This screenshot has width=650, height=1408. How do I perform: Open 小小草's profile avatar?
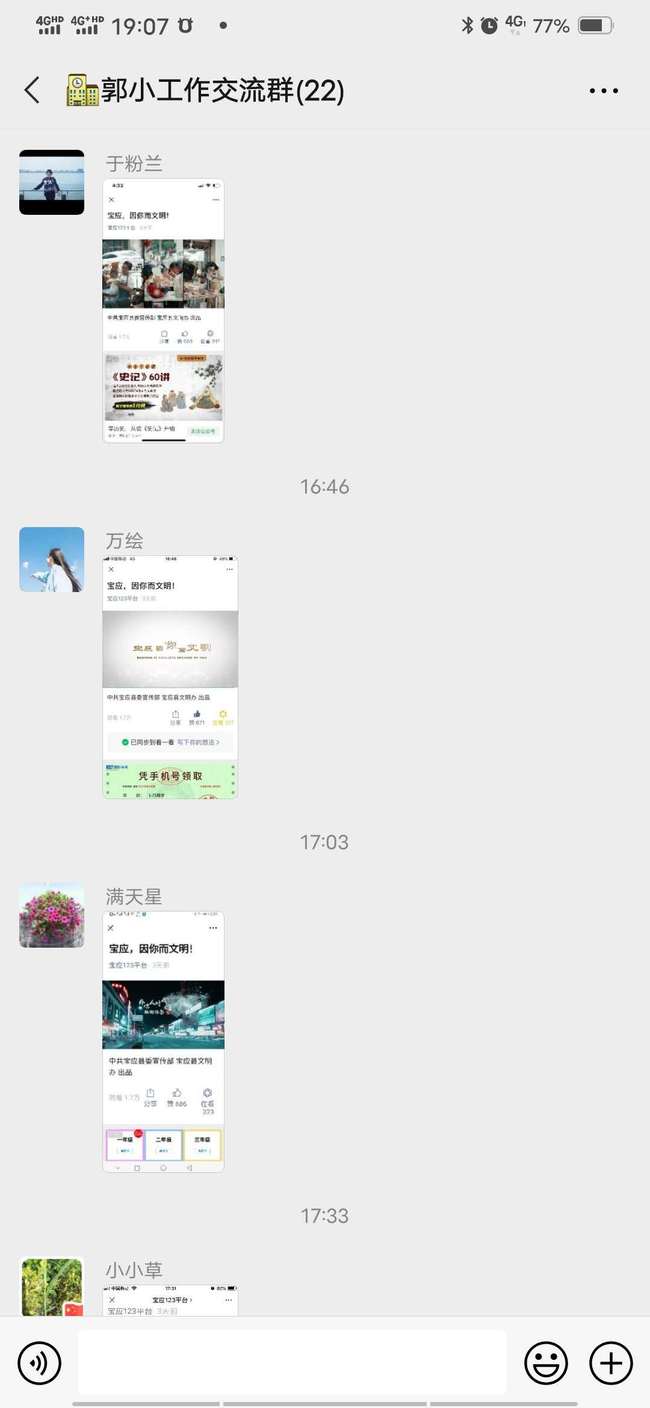click(x=52, y=1288)
